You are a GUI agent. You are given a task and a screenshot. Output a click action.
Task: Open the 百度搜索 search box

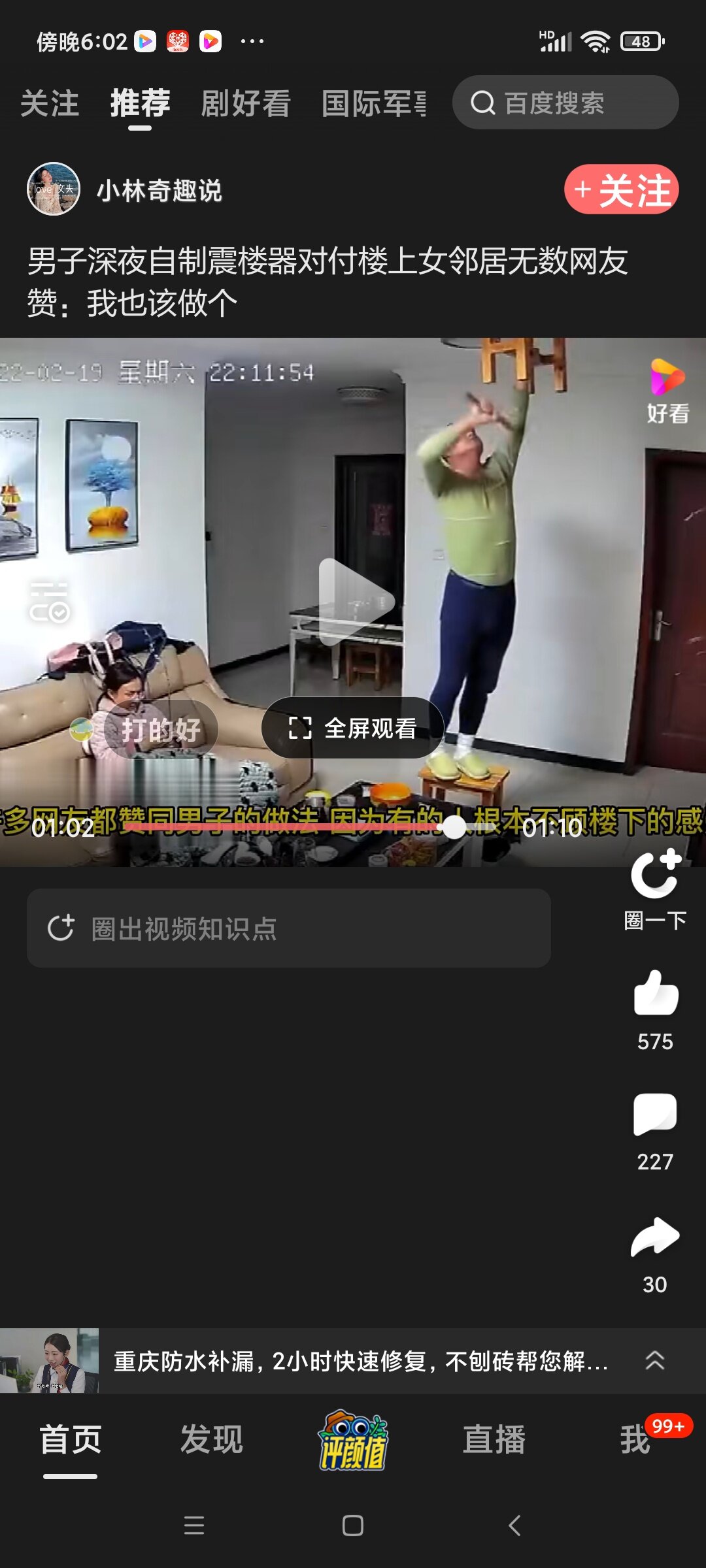tap(565, 103)
